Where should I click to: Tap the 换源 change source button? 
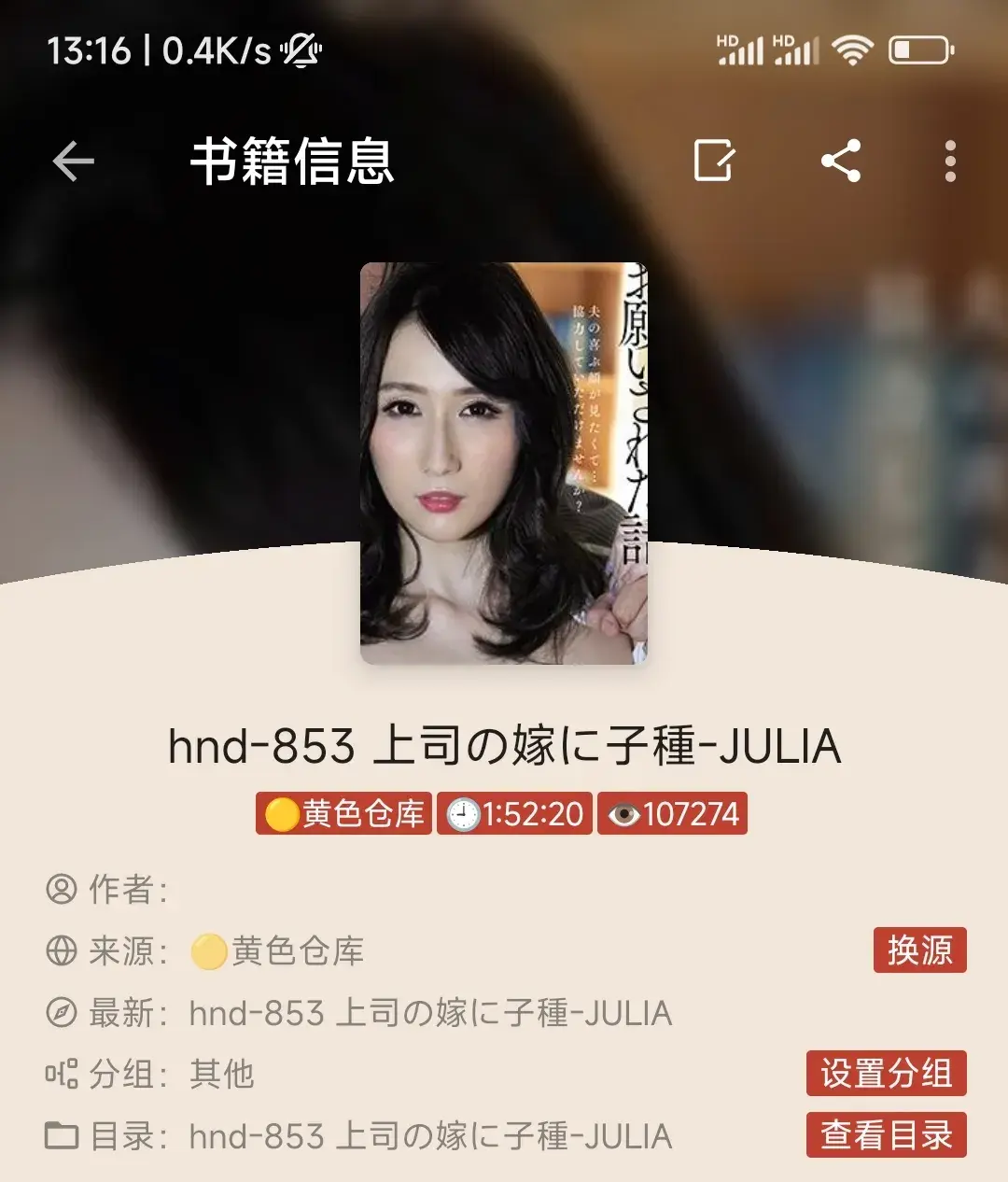(919, 950)
